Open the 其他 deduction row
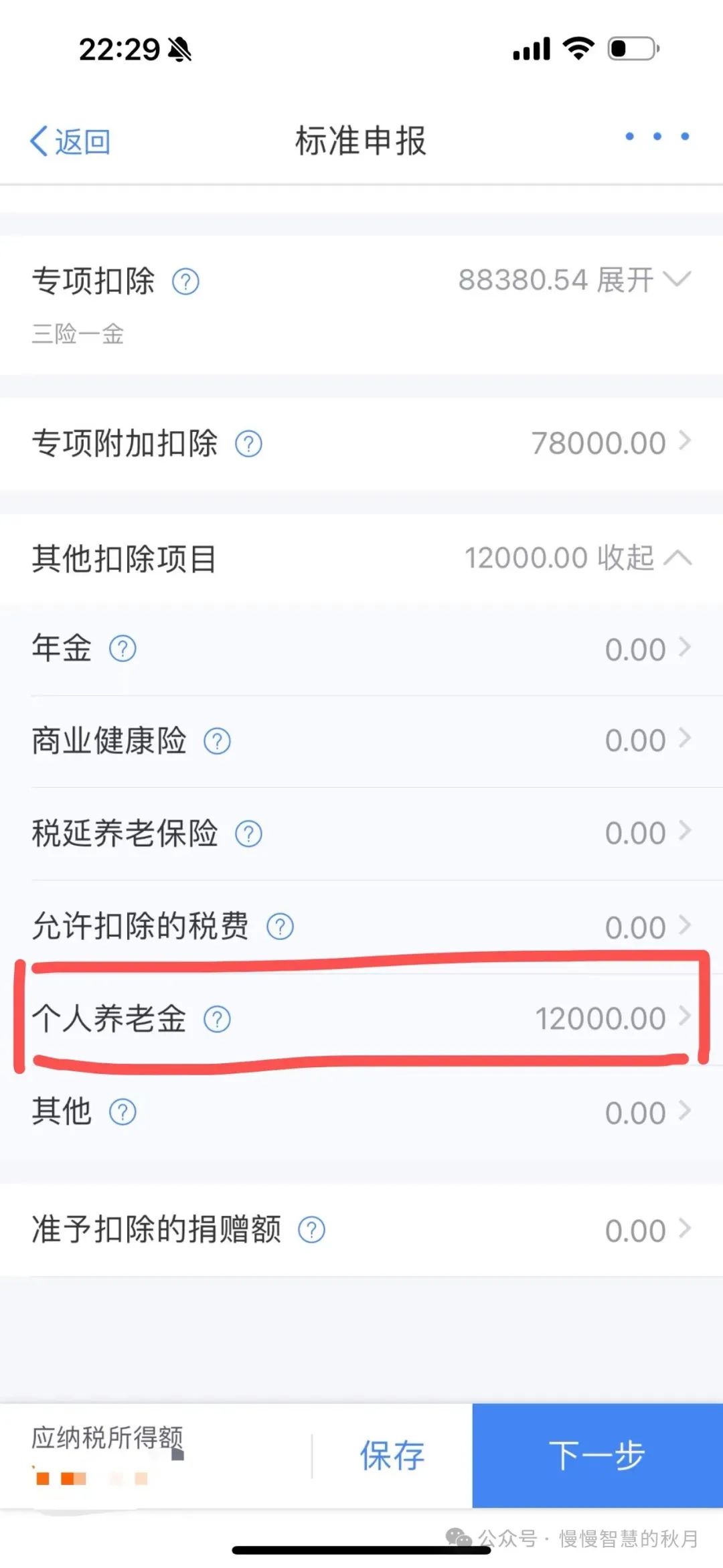This screenshot has width=723, height=1568. coord(361,1113)
